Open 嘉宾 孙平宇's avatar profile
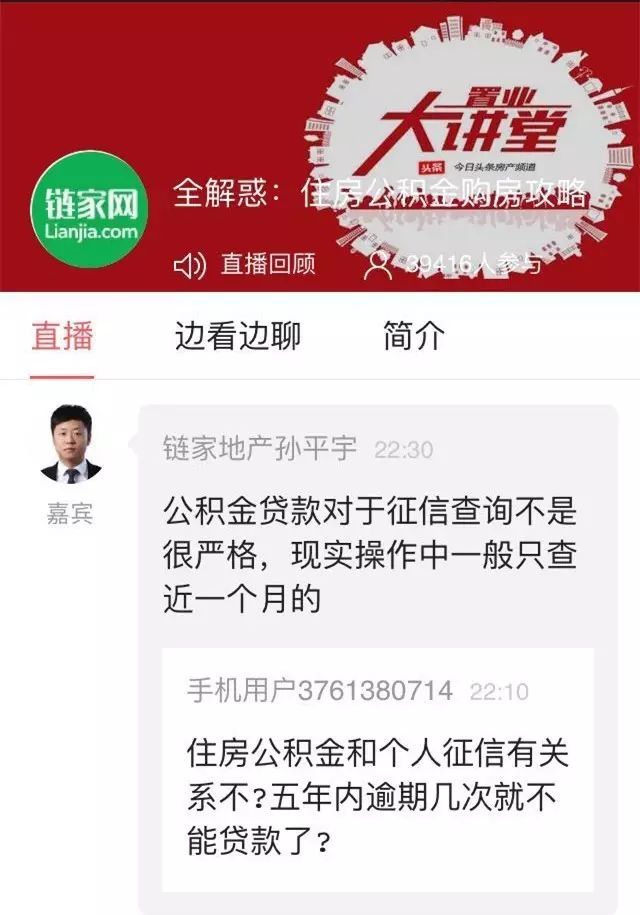 [70, 444]
